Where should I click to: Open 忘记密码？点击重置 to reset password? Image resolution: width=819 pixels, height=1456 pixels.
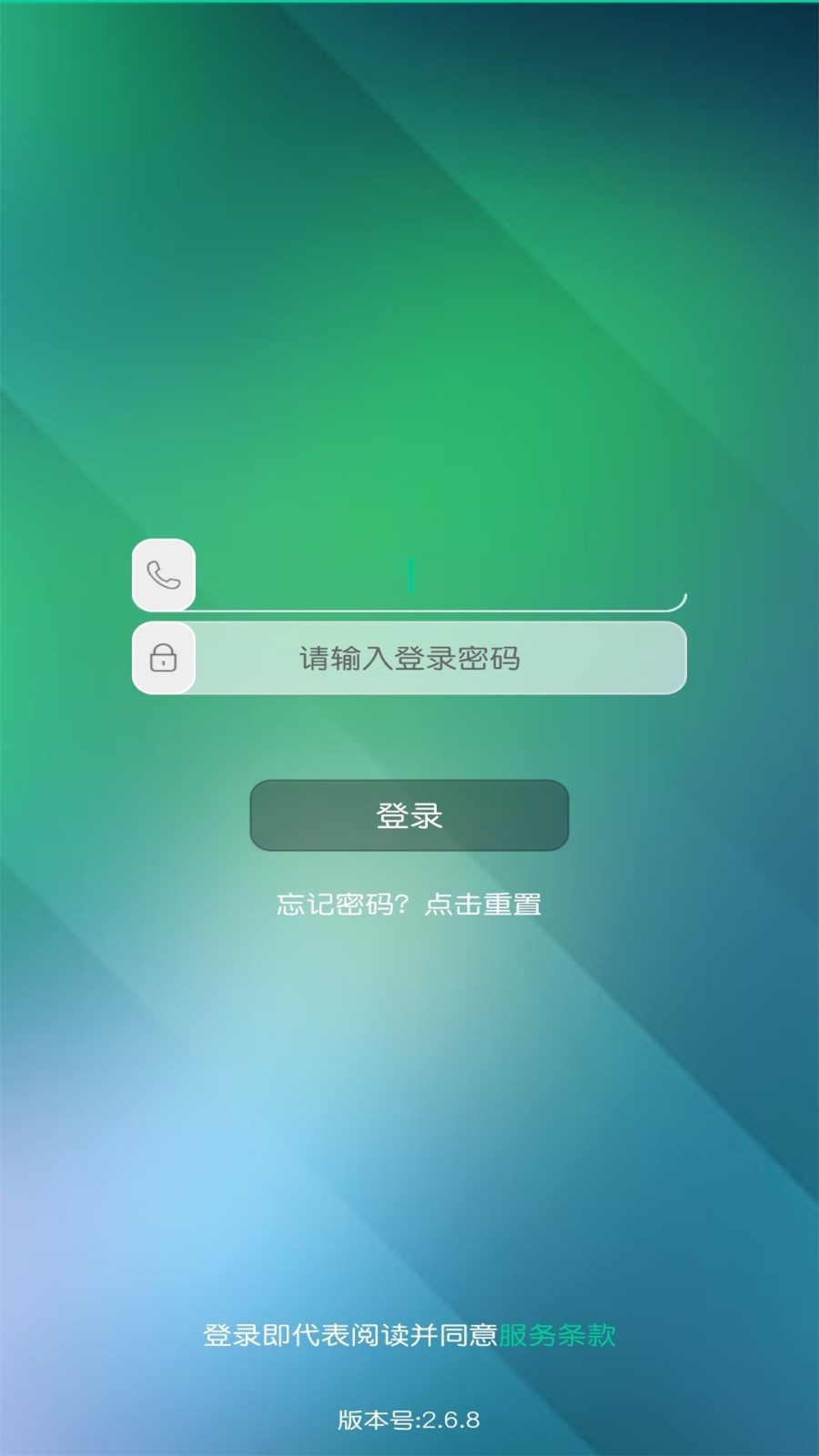click(x=409, y=905)
